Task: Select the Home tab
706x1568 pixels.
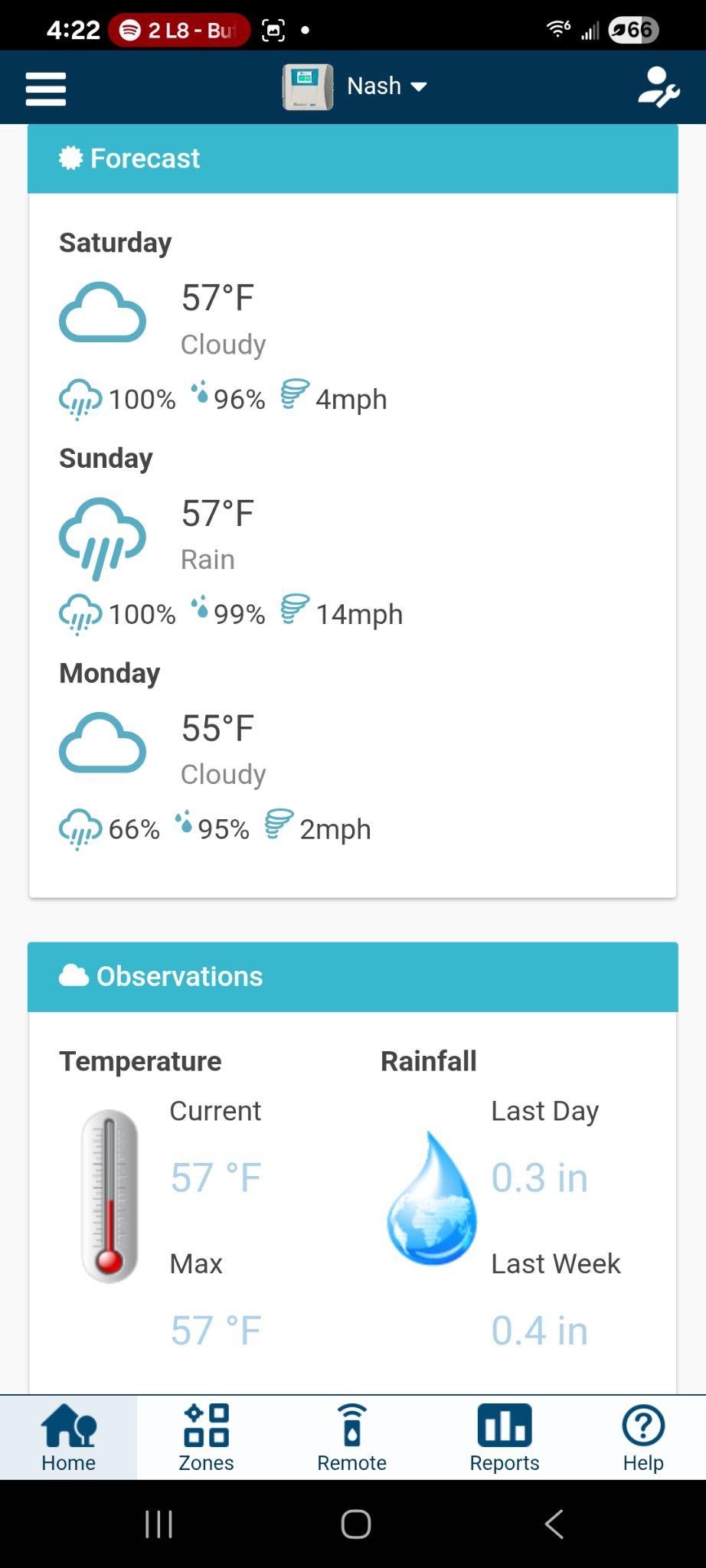Action: 70,1437
